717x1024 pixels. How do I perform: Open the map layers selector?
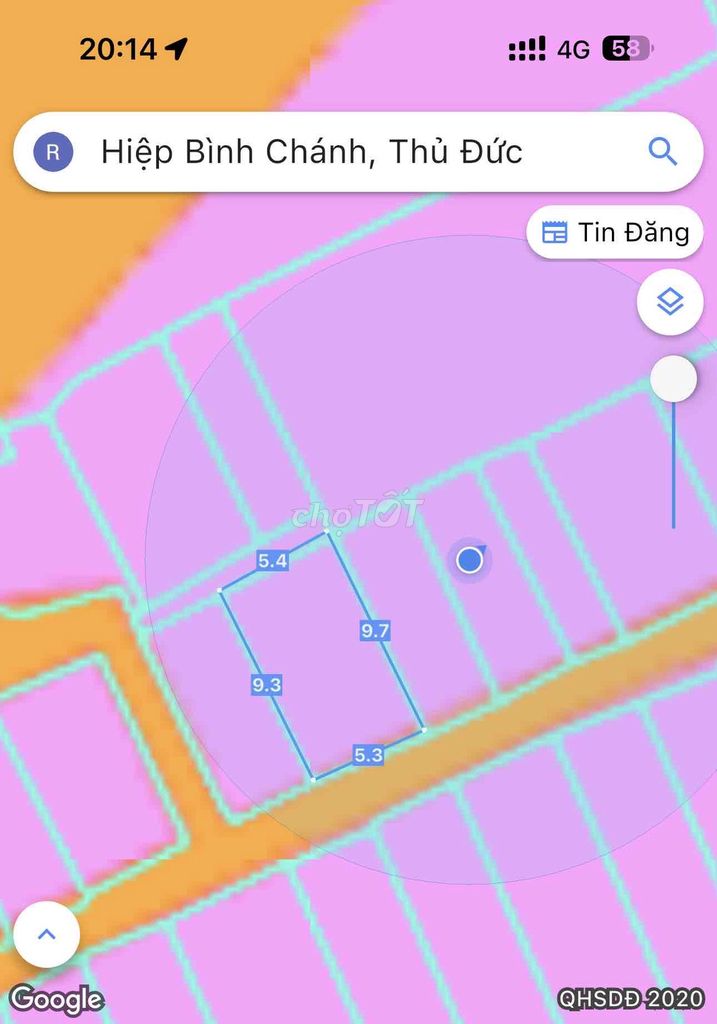(x=669, y=301)
